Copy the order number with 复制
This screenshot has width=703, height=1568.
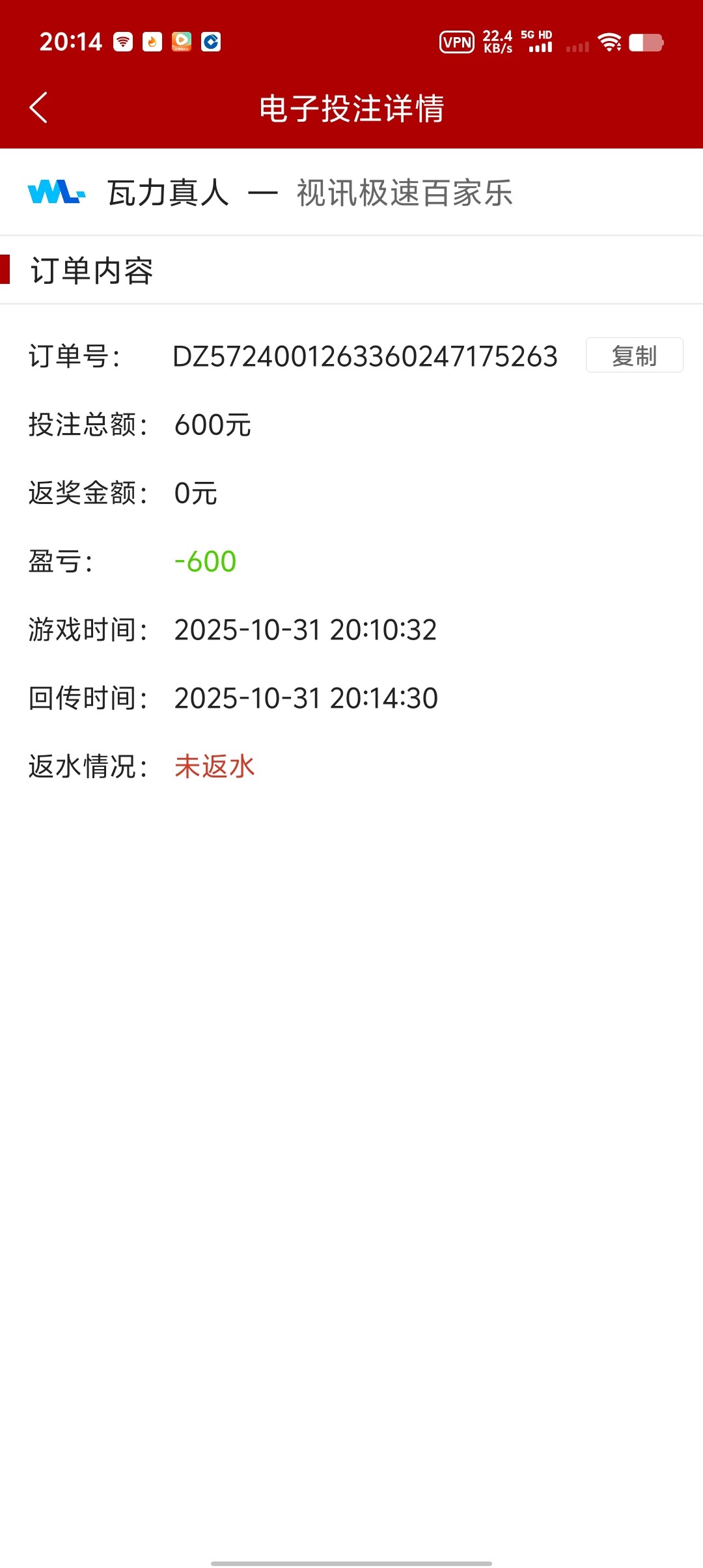pos(634,356)
